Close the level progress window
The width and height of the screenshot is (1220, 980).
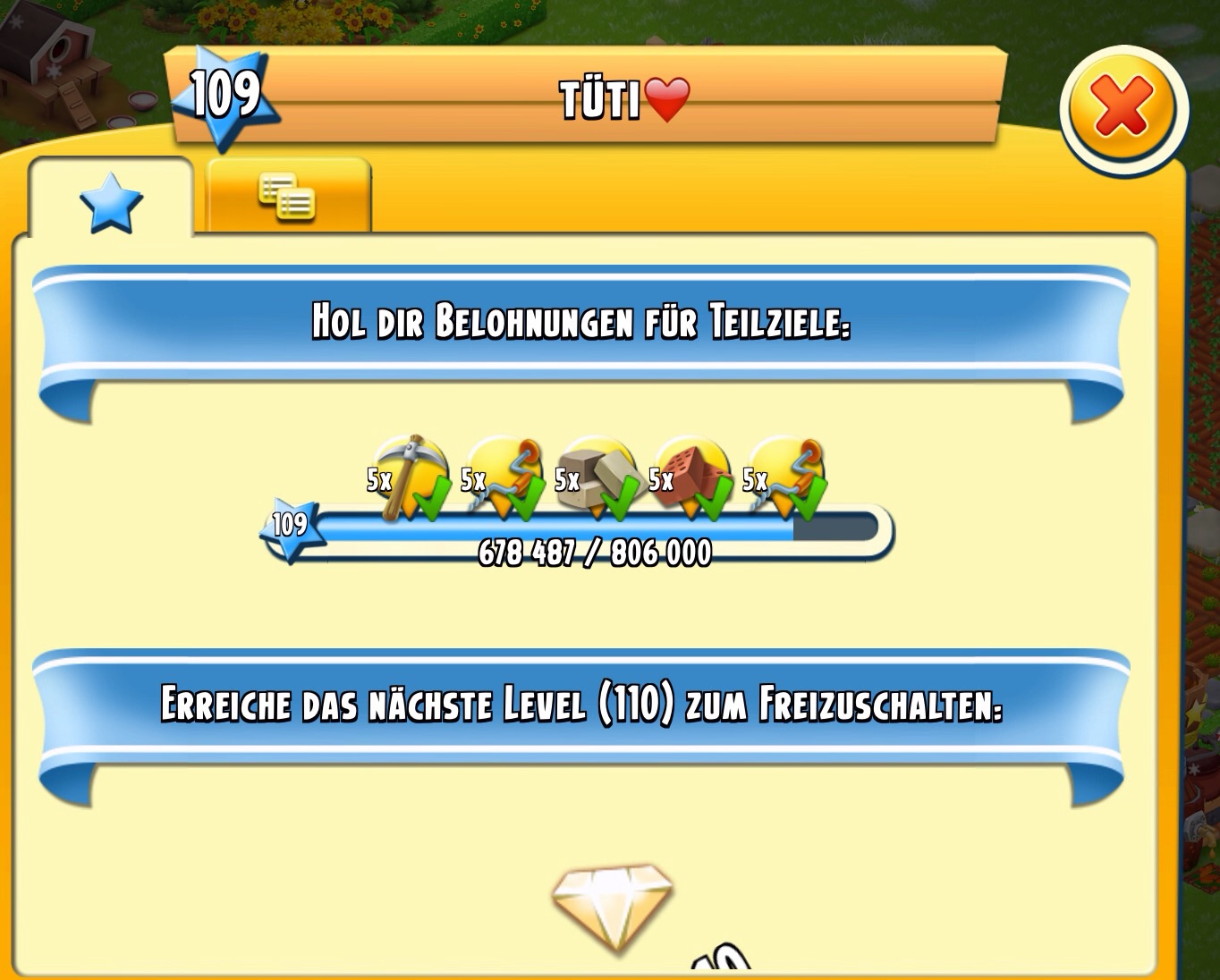click(x=1123, y=107)
